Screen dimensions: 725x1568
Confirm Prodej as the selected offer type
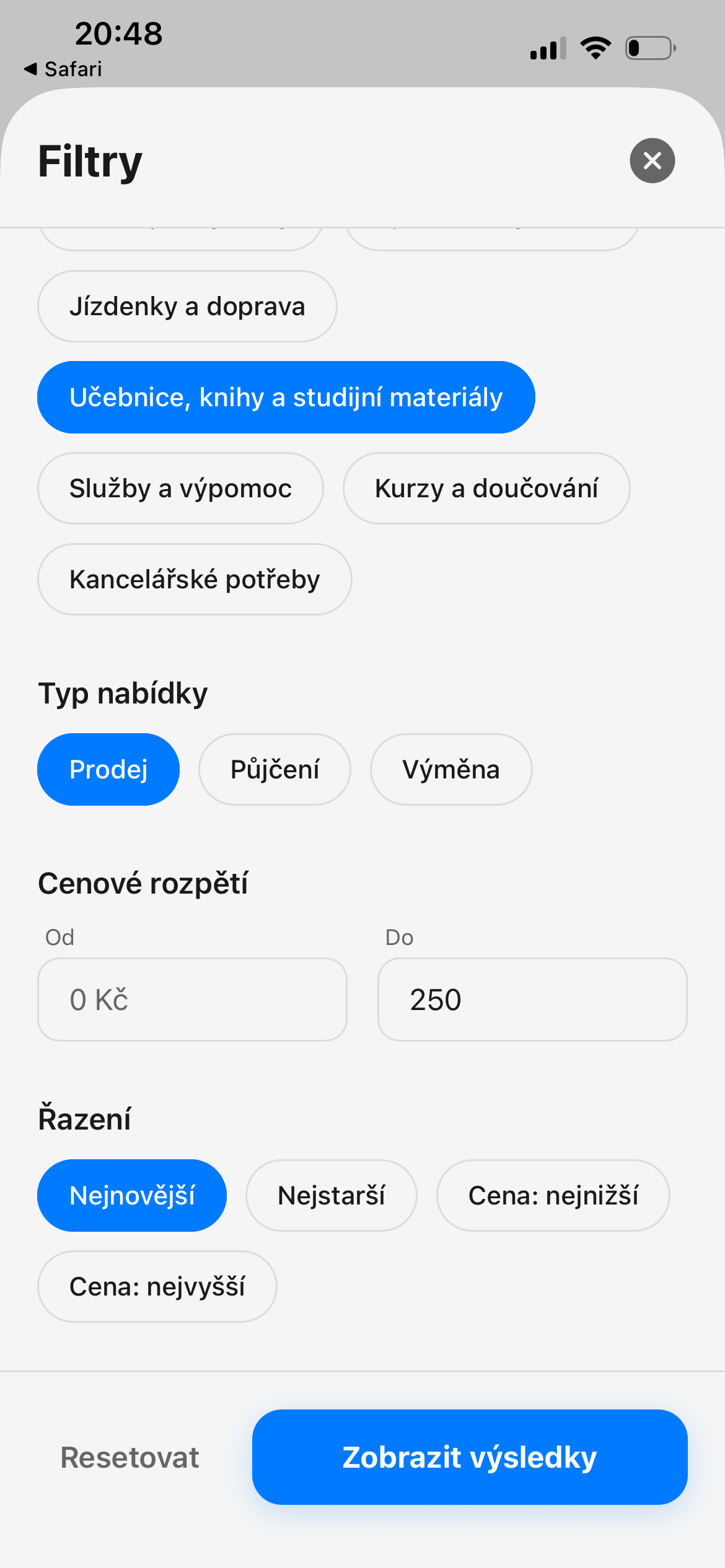[x=108, y=769]
